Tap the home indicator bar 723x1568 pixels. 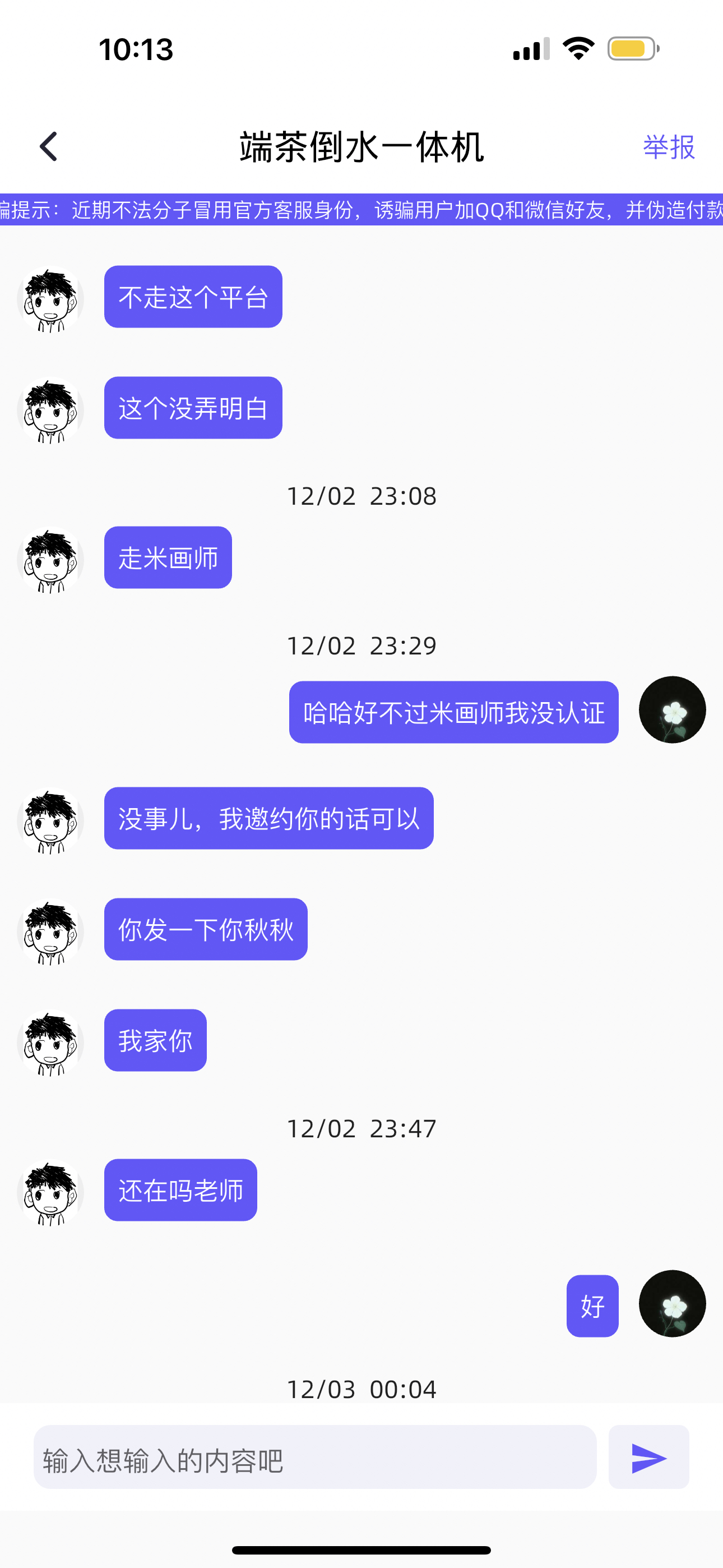click(361, 1549)
